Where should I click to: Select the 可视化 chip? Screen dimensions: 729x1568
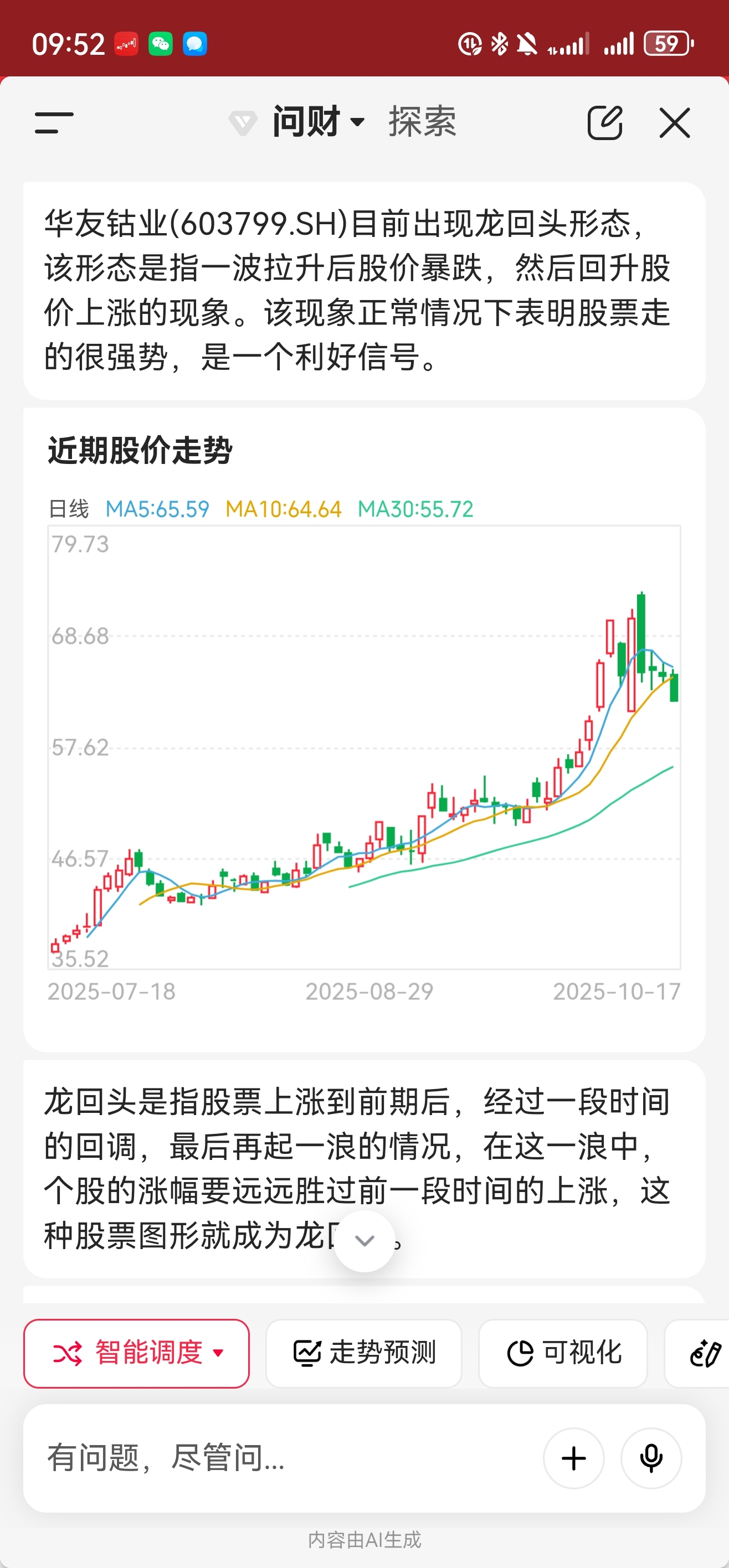pyautogui.click(x=563, y=1353)
